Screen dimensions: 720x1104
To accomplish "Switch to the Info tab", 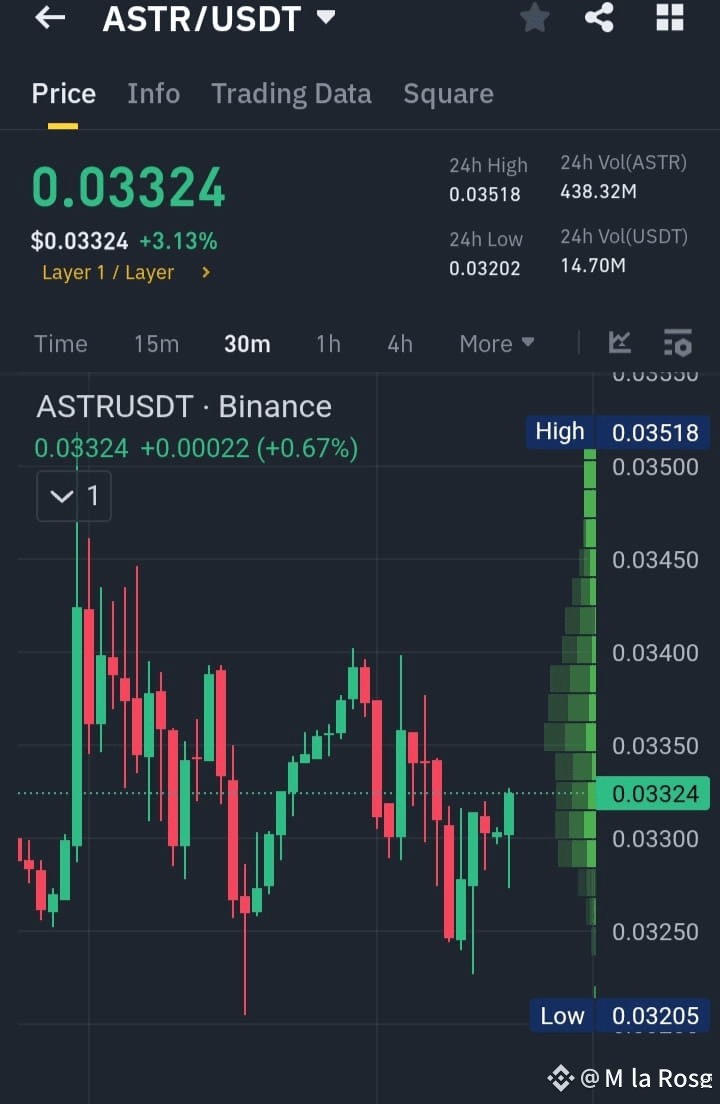I will click(x=153, y=93).
